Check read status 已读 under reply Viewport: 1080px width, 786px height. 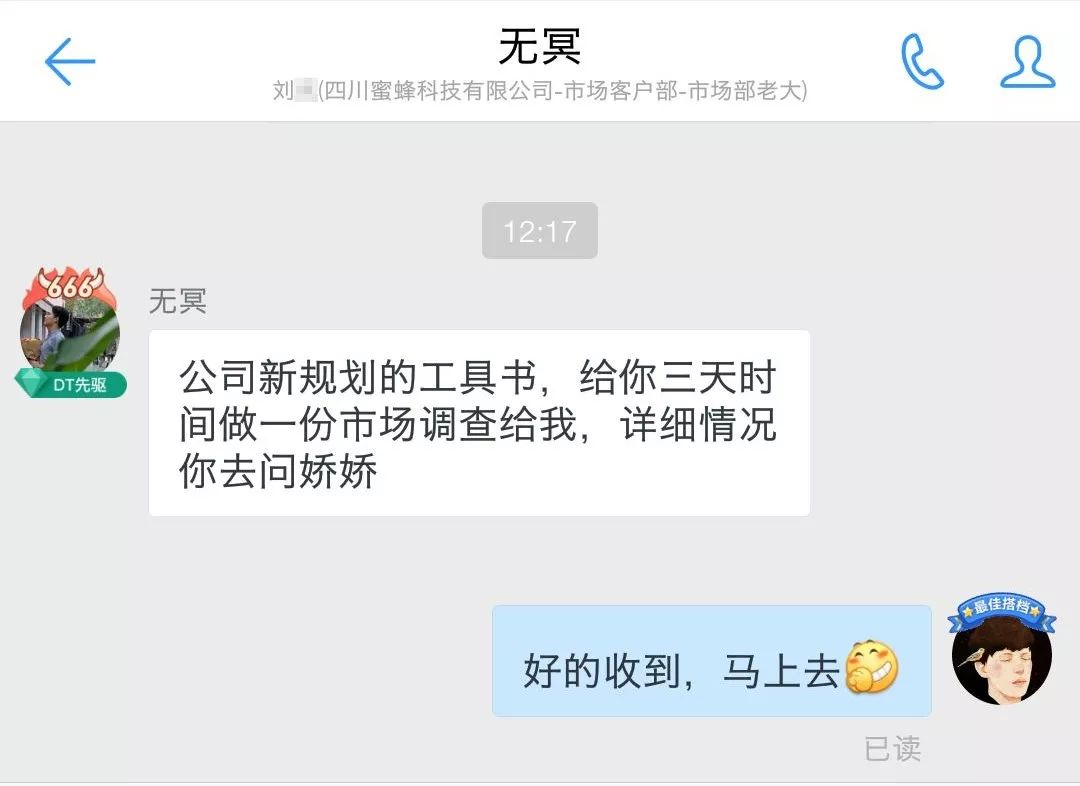(892, 749)
